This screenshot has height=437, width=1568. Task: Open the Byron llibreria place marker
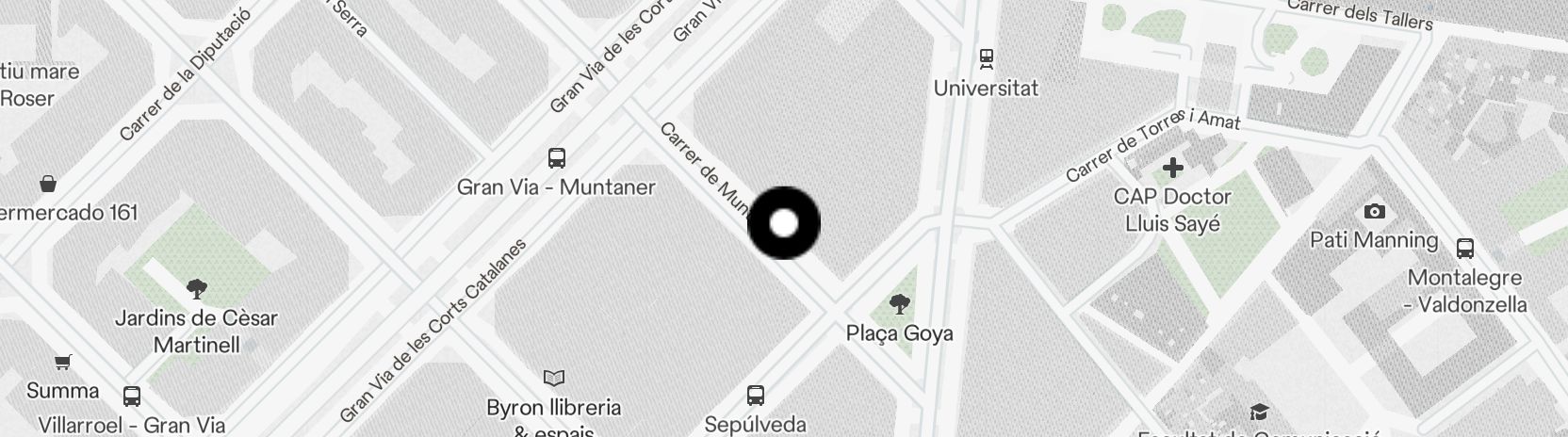click(554, 379)
